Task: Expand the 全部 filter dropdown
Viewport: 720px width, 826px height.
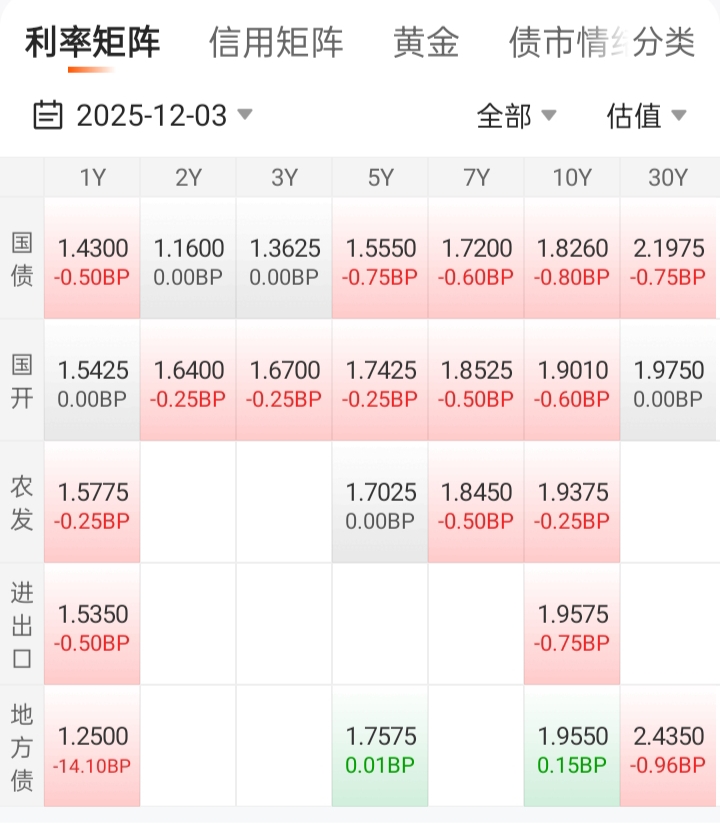Action: point(516,115)
